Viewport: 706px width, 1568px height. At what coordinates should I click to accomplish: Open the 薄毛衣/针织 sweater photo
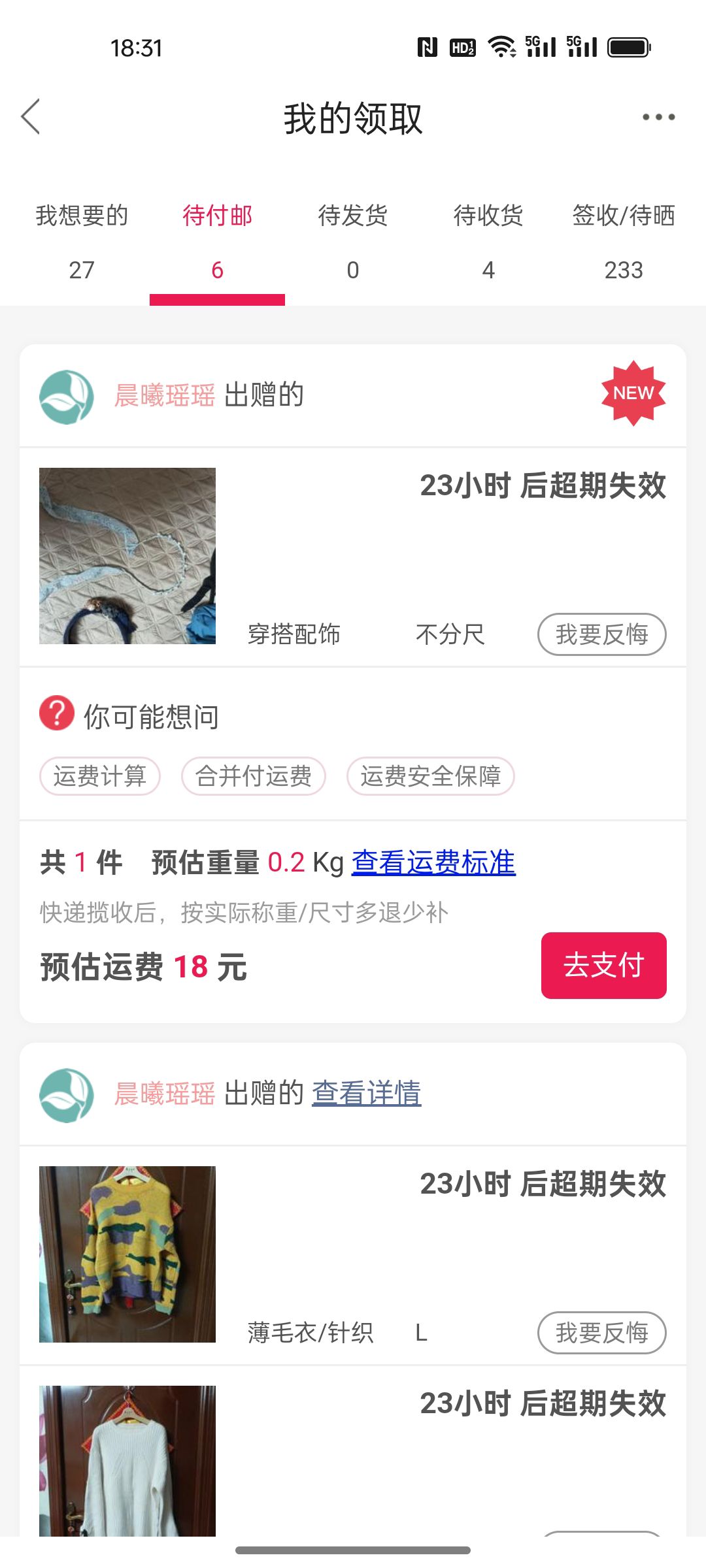tap(127, 1254)
